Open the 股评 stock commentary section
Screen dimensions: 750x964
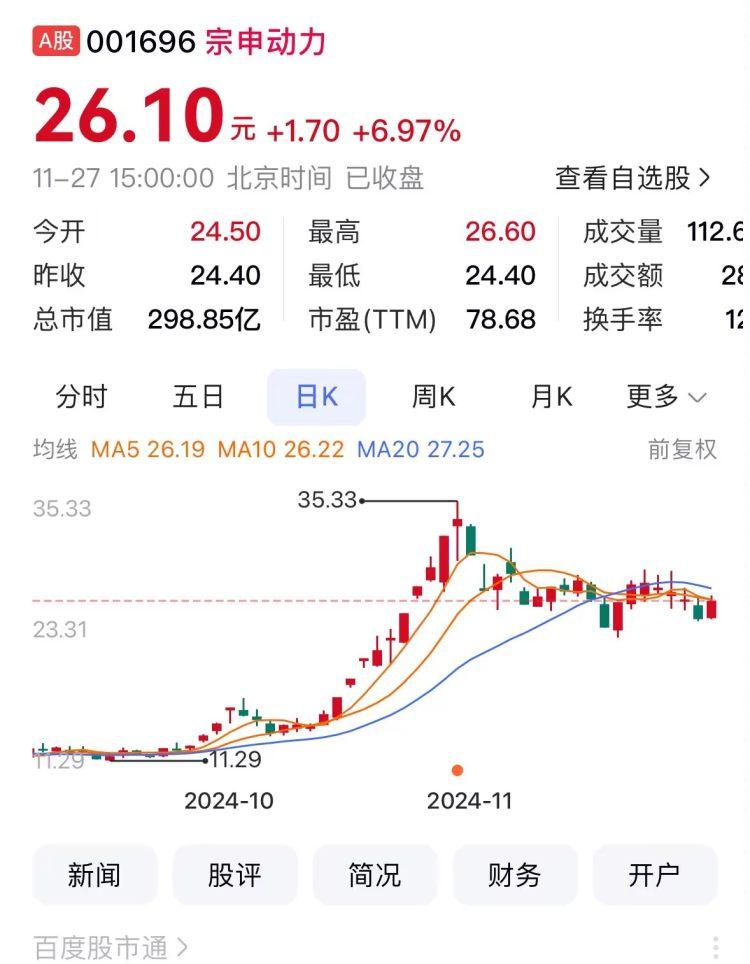[x=235, y=874]
